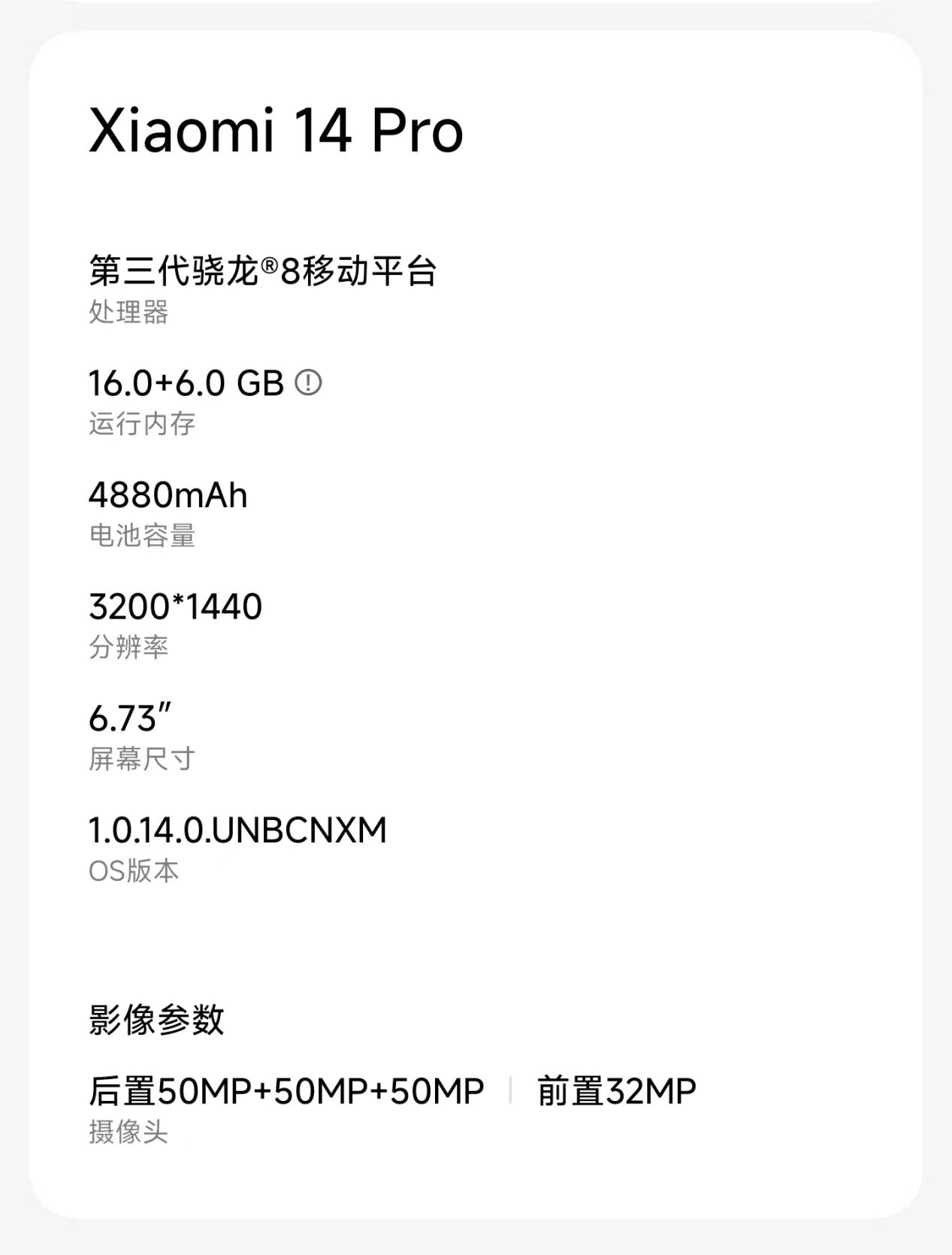This screenshot has width=952, height=1255.
Task: Open the info icon beside 16.0+6.0 GB
Action: click(308, 383)
